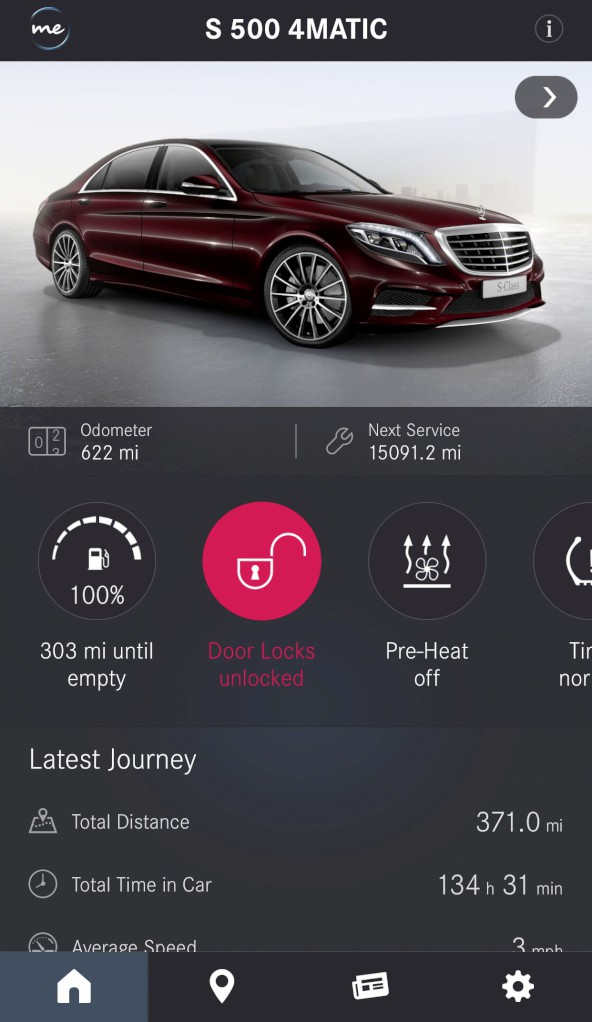The image size is (592, 1022).
Task: Open the fuel level 100% circle
Action: (x=96, y=561)
